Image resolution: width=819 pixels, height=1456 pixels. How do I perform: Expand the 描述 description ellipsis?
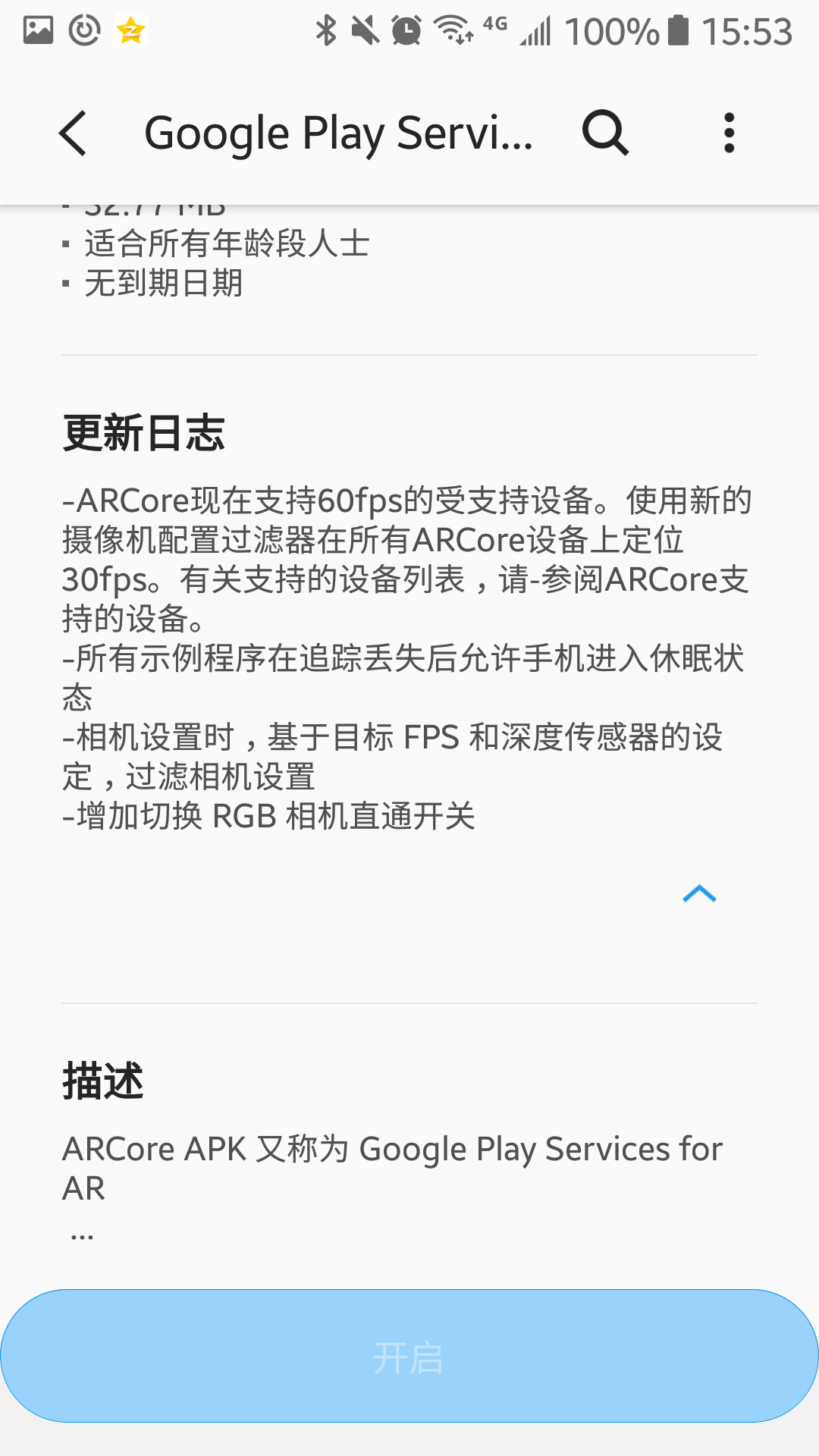82,1236
